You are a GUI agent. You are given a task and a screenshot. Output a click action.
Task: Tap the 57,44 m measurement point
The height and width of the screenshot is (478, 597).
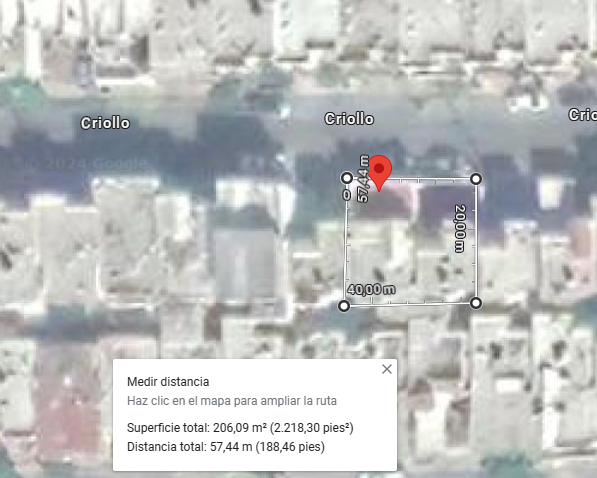tap(346, 178)
